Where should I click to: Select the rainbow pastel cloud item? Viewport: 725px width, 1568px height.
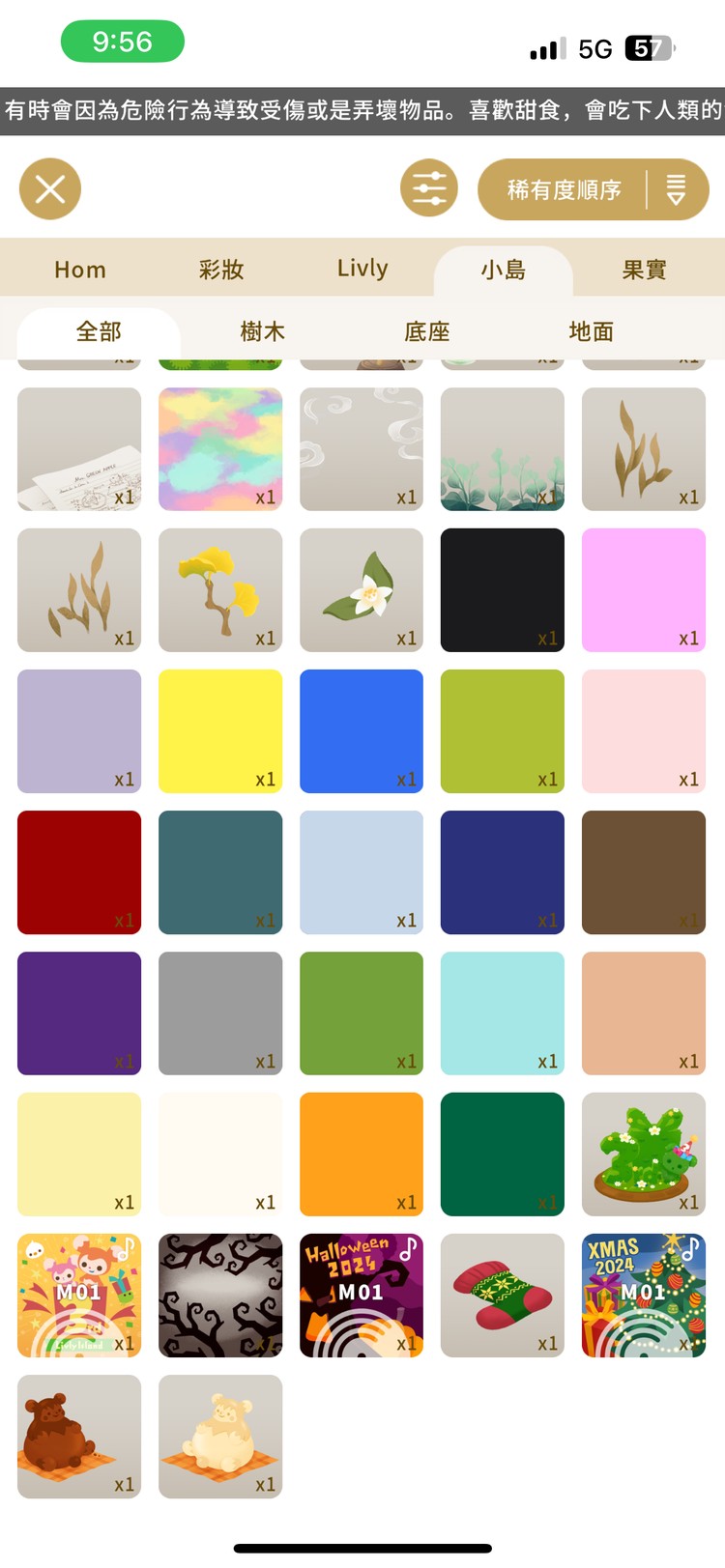220,449
